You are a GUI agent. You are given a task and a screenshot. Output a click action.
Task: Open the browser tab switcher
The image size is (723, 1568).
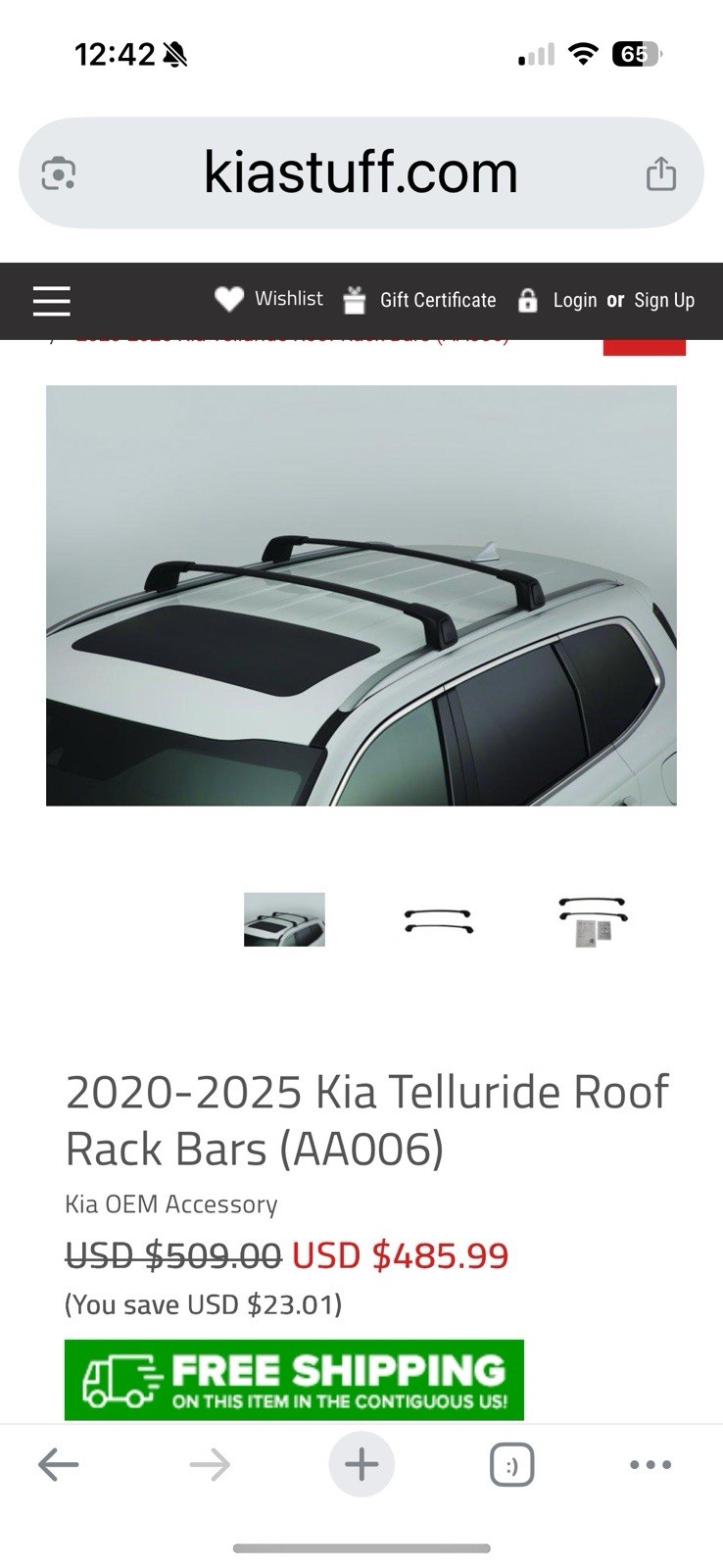[511, 1465]
